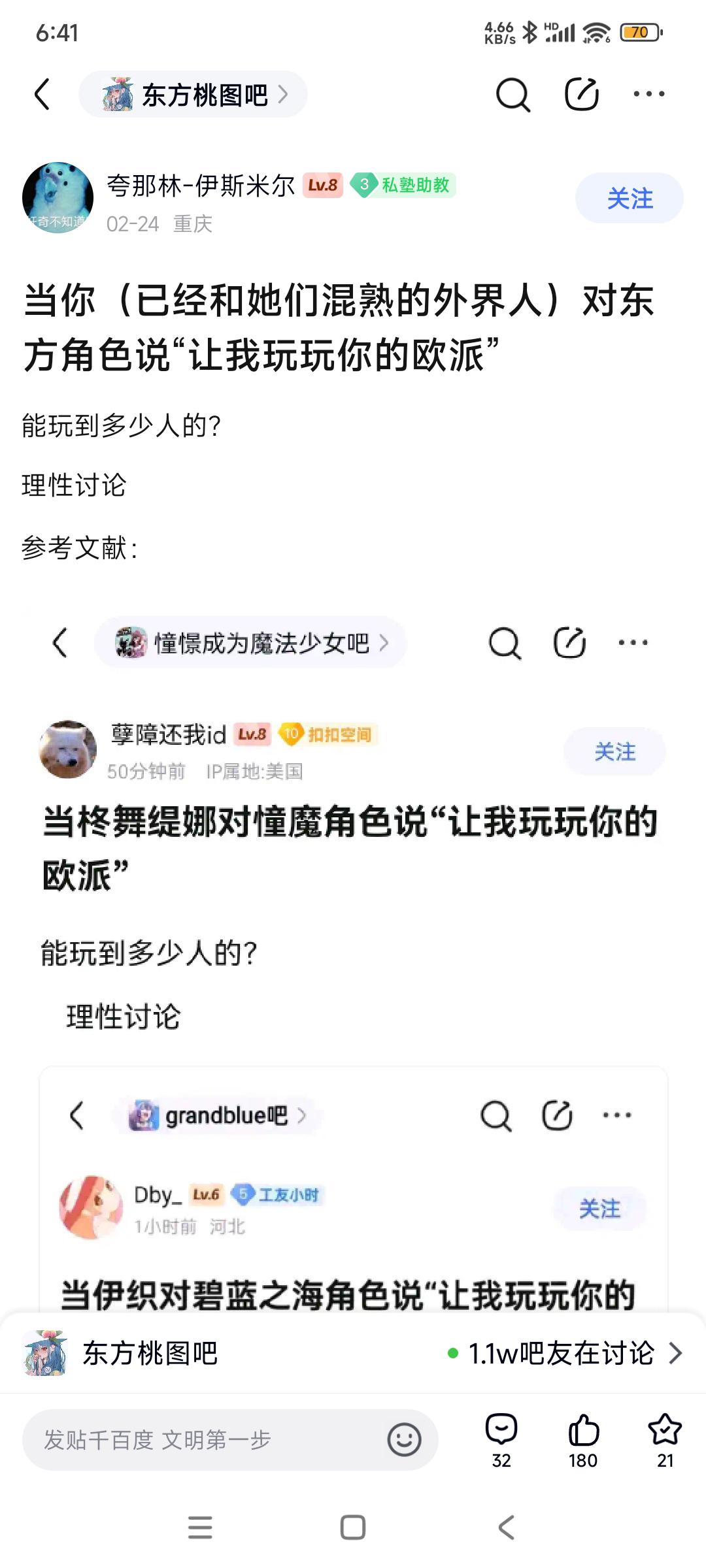Open the emoji picker in the reply box
Viewport: 706px width, 1568px height.
[404, 1439]
